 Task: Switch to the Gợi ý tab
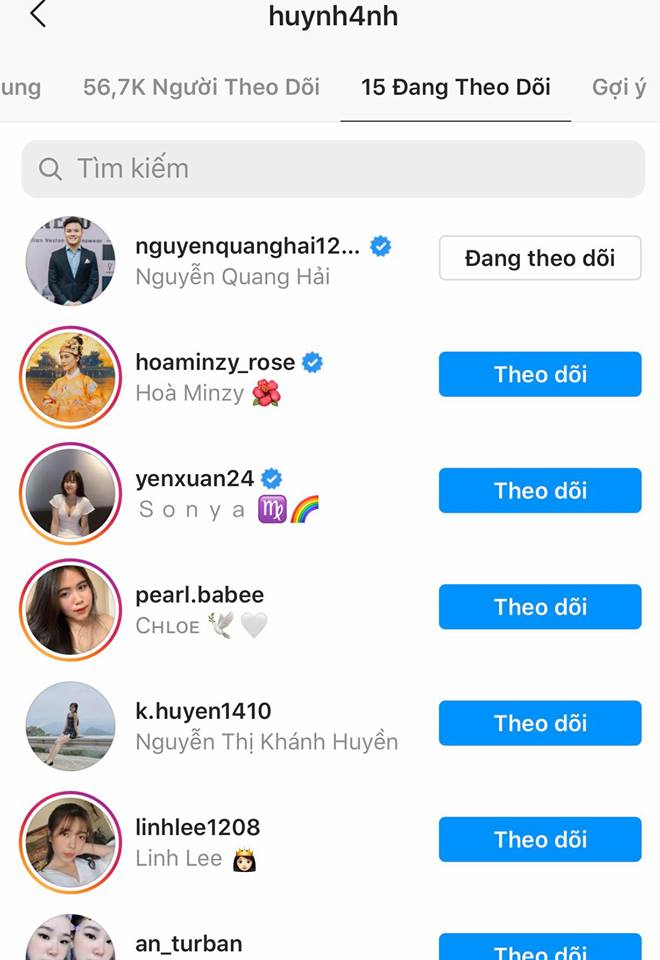point(618,87)
